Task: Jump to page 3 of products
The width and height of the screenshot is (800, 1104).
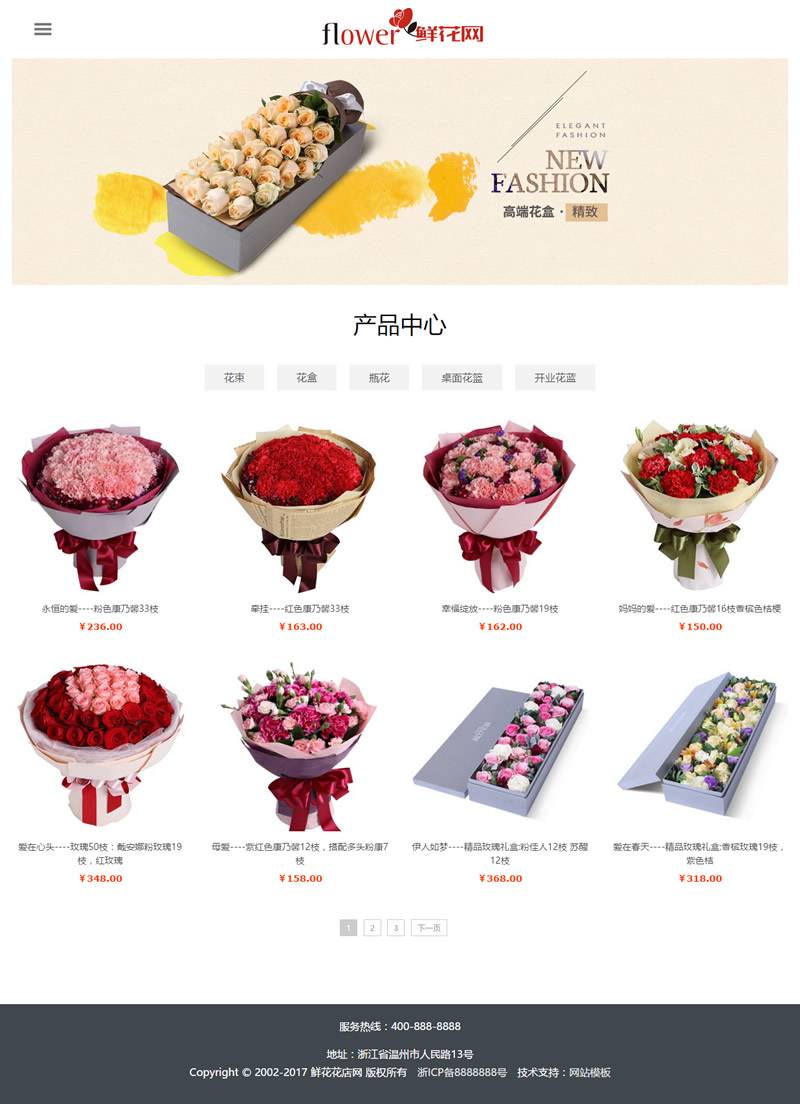Action: [396, 928]
